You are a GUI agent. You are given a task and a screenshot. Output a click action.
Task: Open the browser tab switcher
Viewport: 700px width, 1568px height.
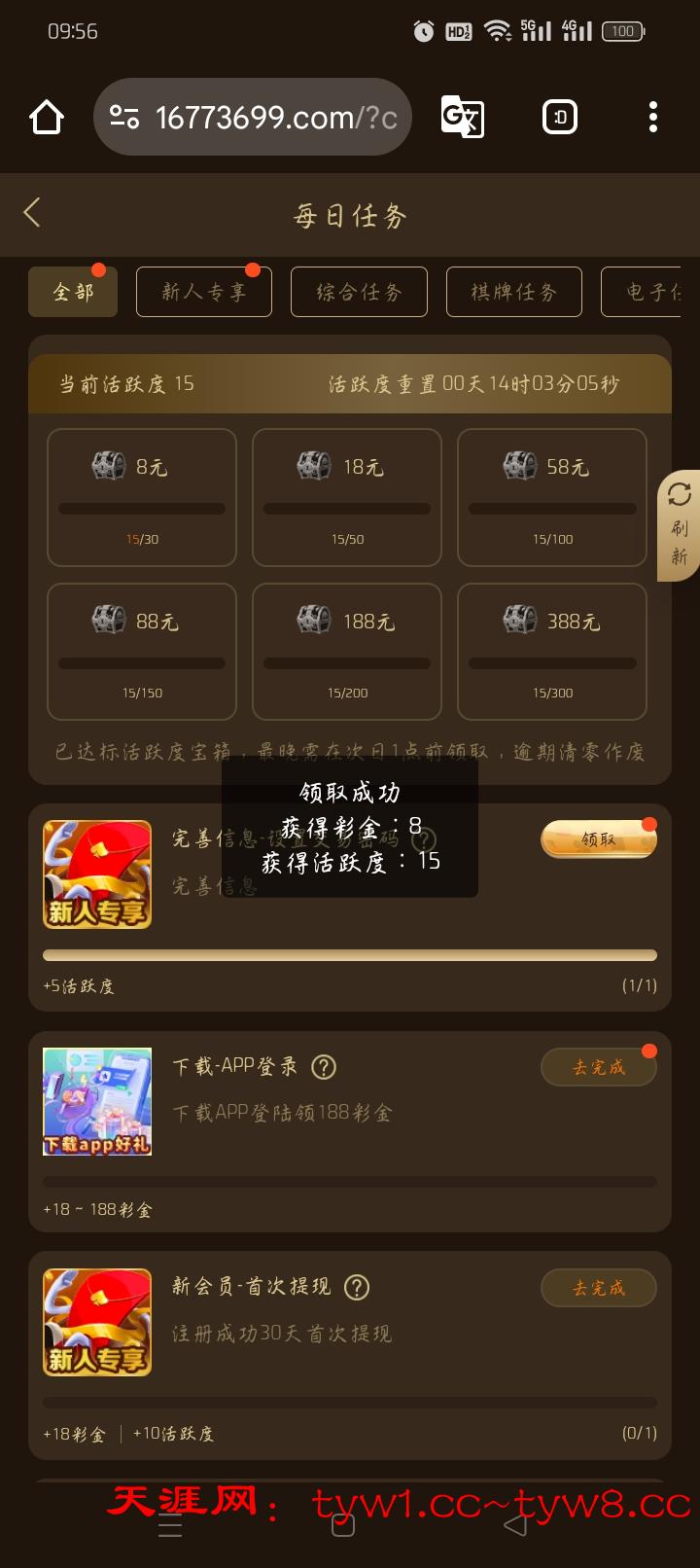[x=559, y=118]
